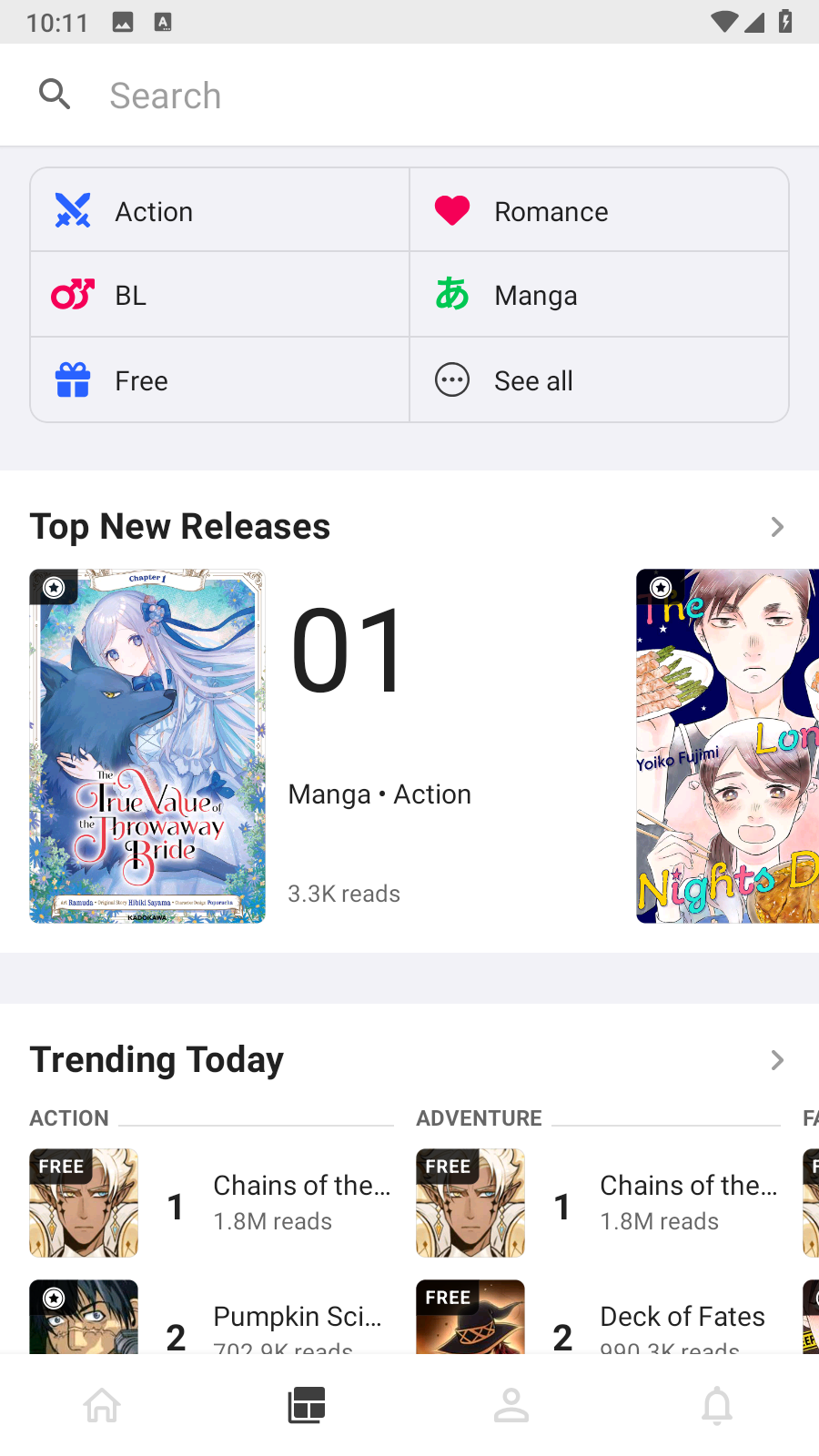The image size is (819, 1456).
Task: Tap the Deck of Fates entry
Action: click(x=682, y=1316)
